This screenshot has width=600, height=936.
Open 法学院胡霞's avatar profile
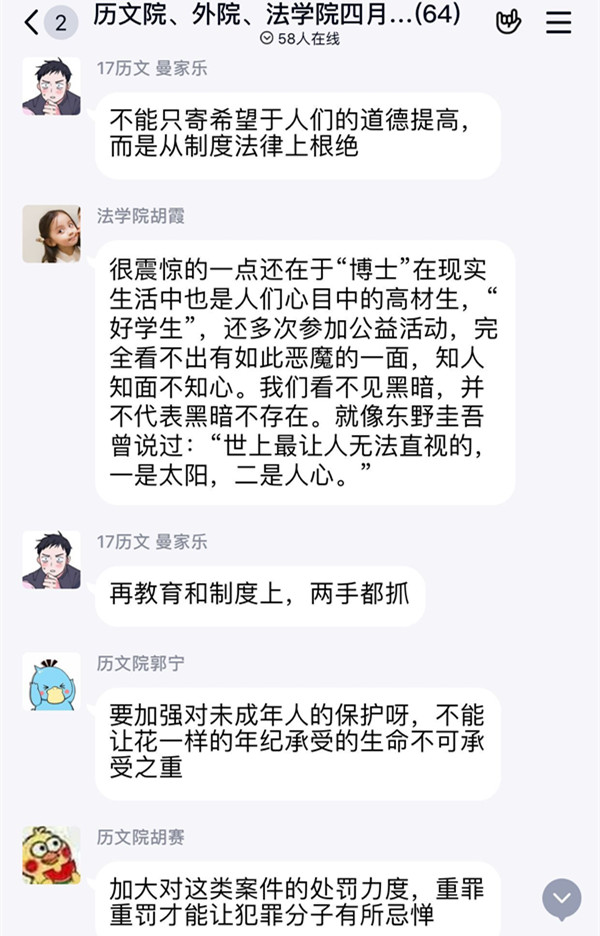click(x=51, y=235)
